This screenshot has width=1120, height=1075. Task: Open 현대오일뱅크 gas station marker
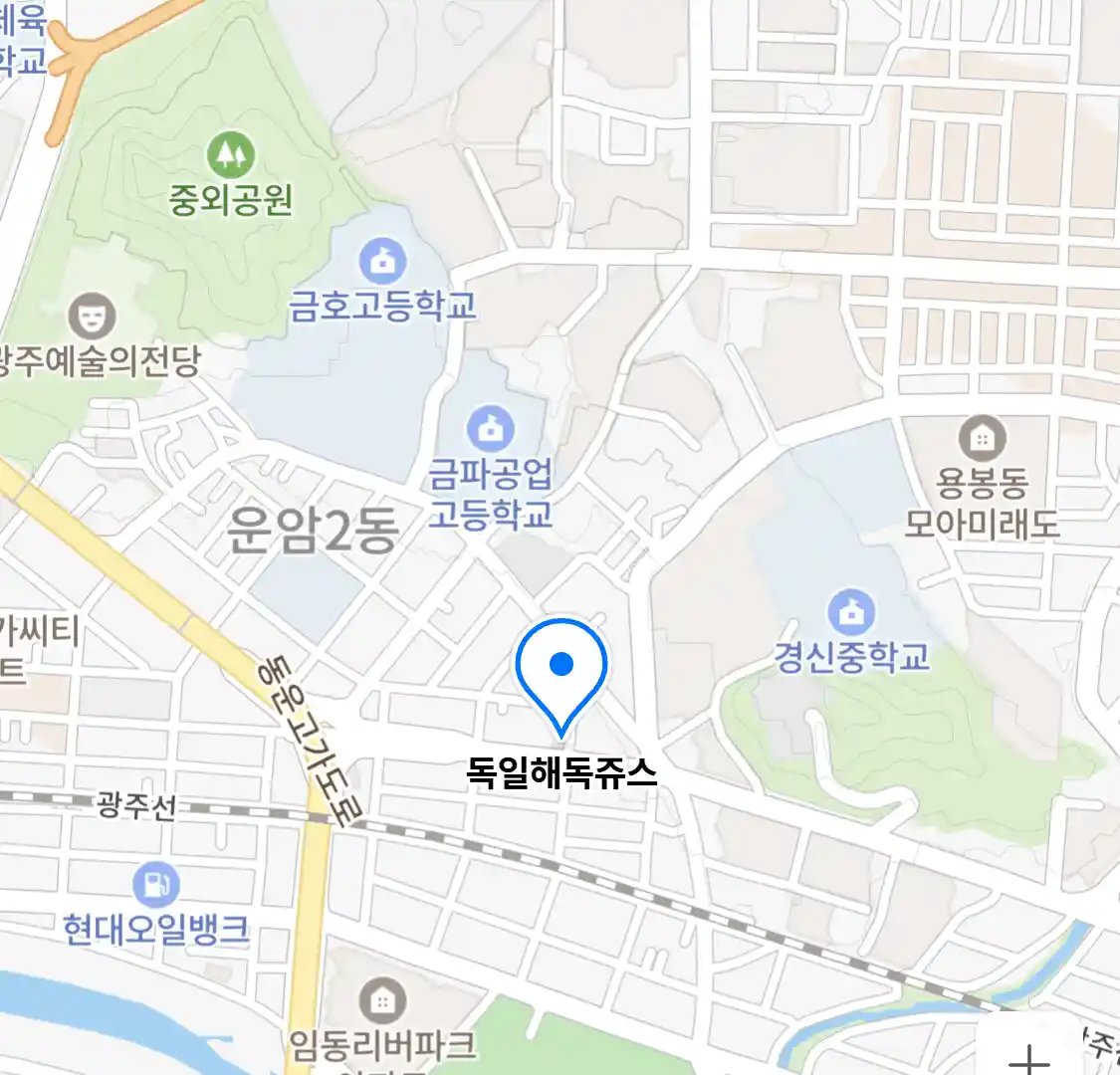(x=156, y=884)
